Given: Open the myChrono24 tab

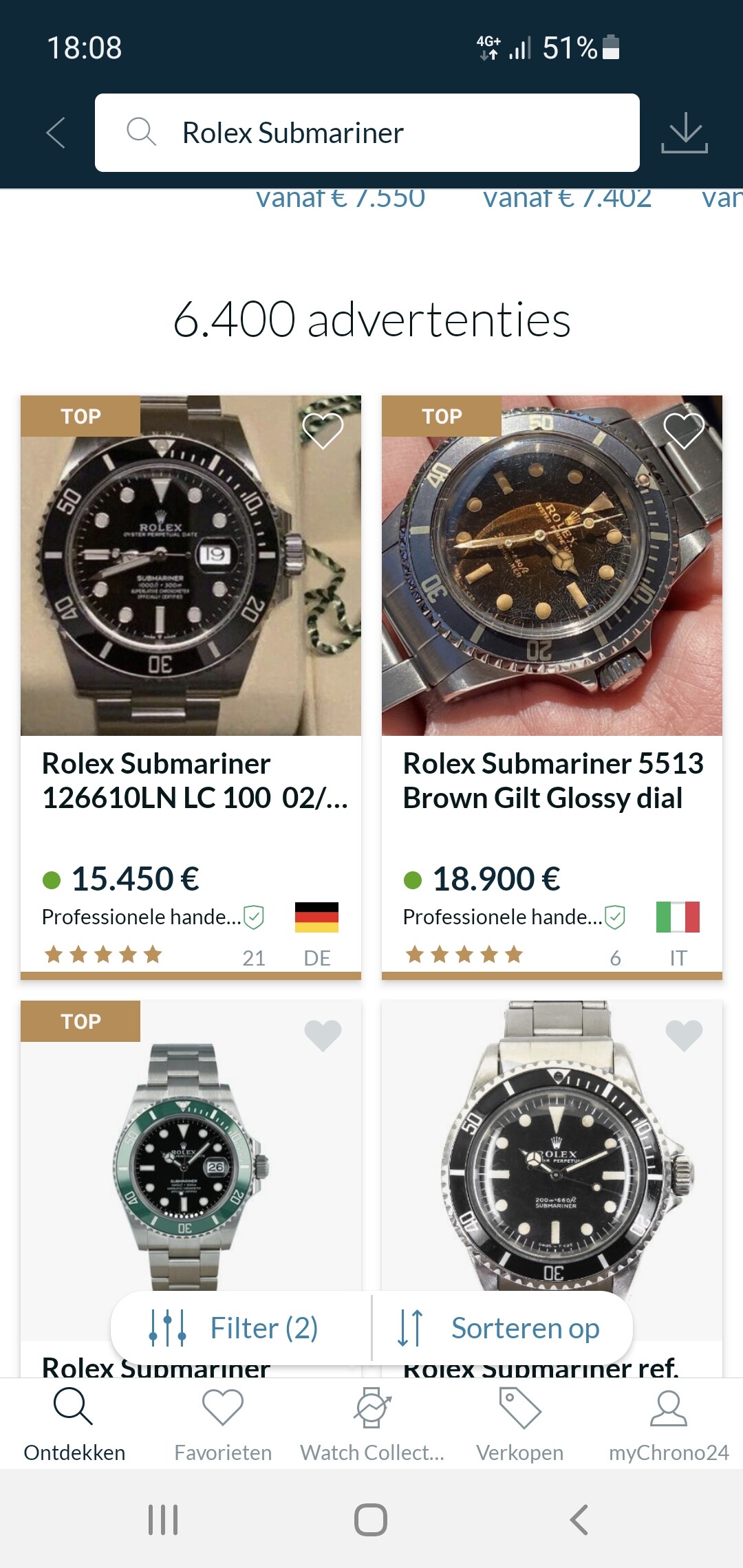Looking at the screenshot, I should coord(669,1424).
